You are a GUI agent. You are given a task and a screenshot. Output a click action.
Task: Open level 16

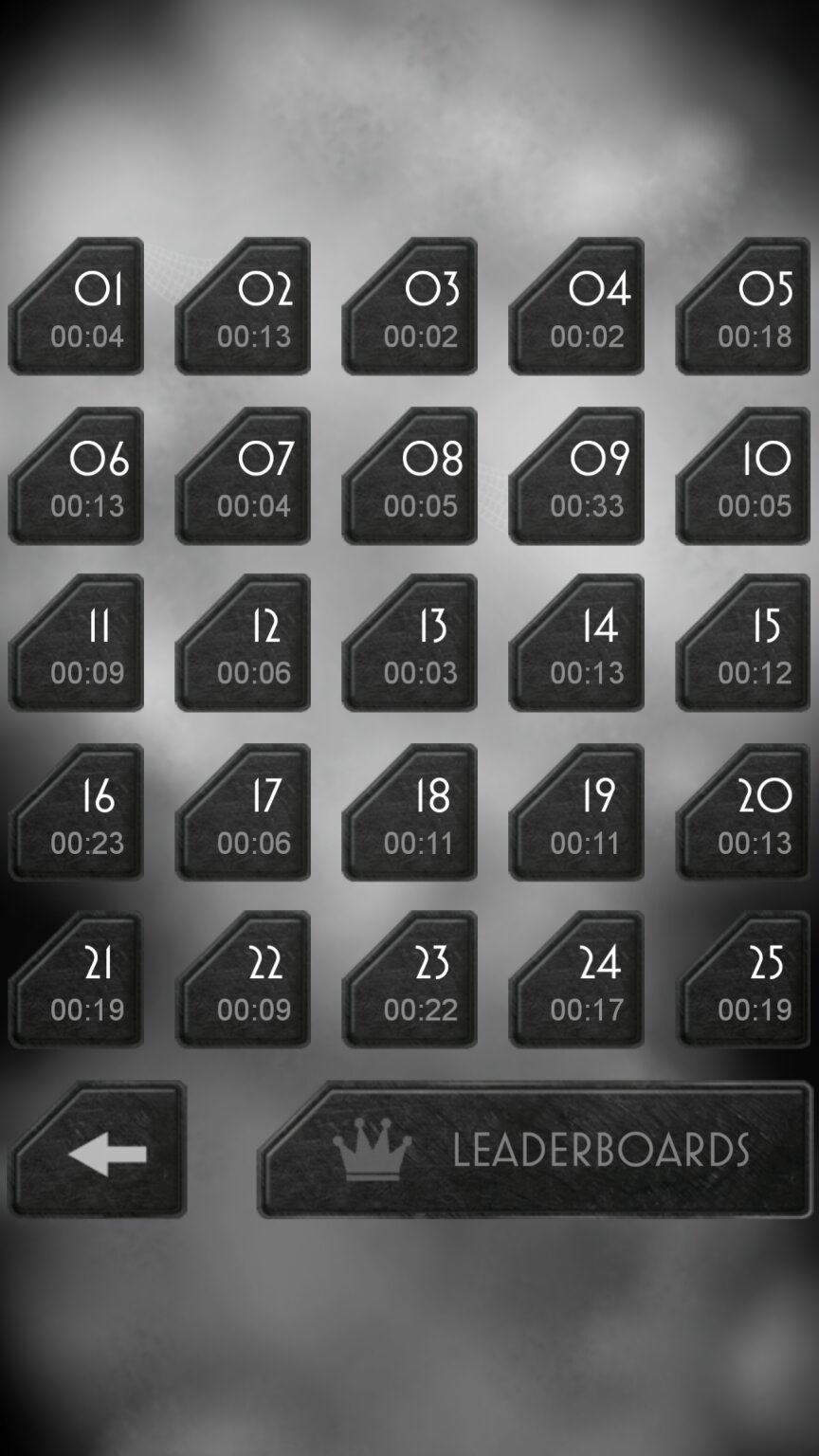pos(78,813)
